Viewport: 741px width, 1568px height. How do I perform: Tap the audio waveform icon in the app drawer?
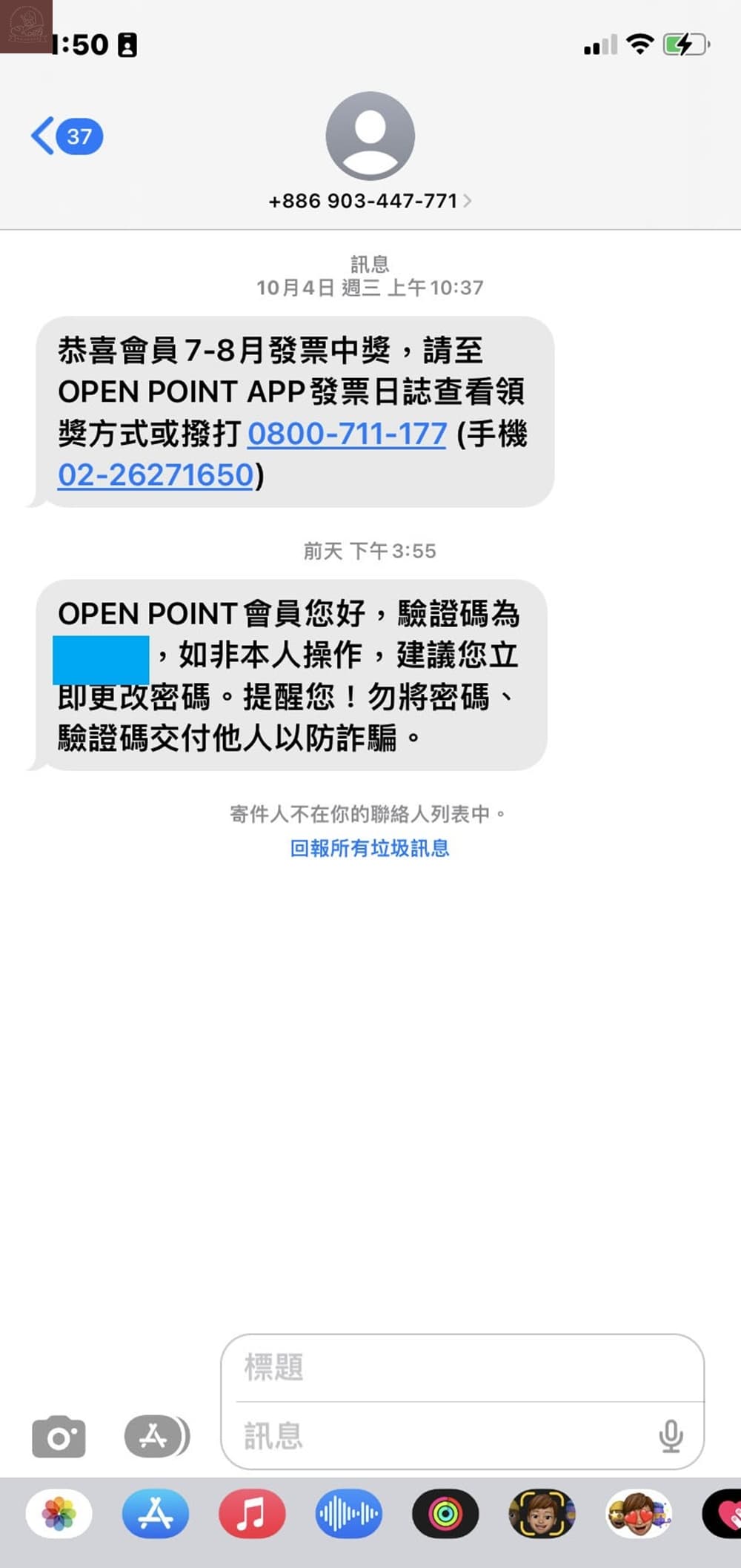click(x=348, y=1515)
